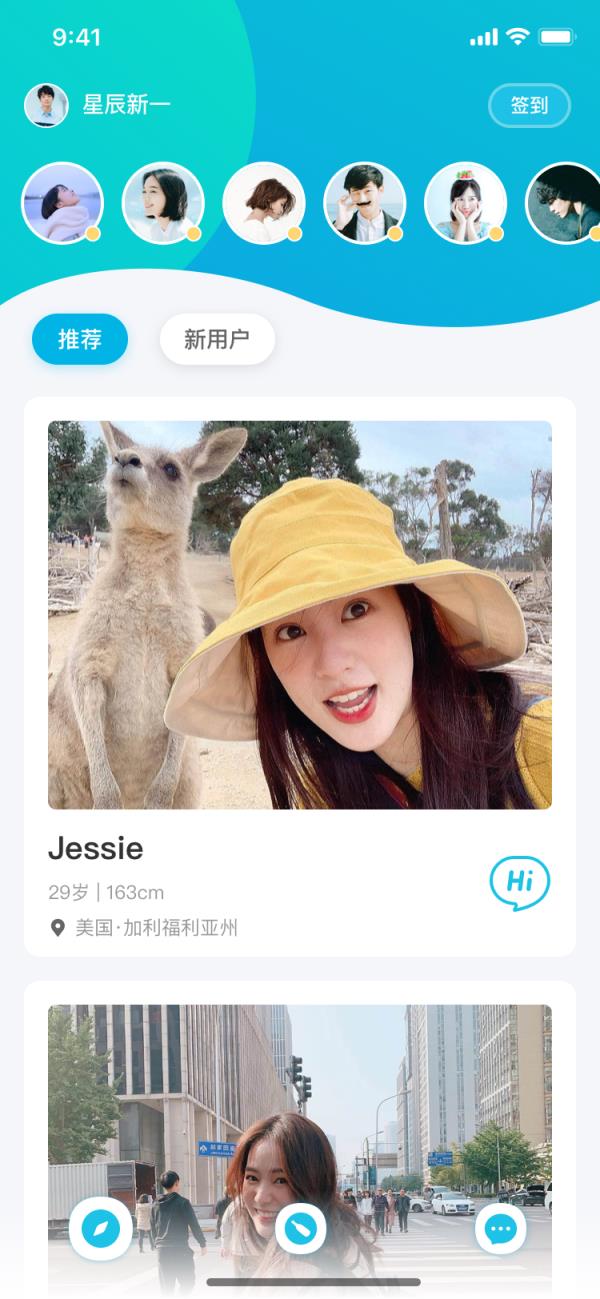Image resolution: width=600 pixels, height=1299 pixels.
Task: Open the chat messages tab
Action: pyautogui.click(x=500, y=1229)
